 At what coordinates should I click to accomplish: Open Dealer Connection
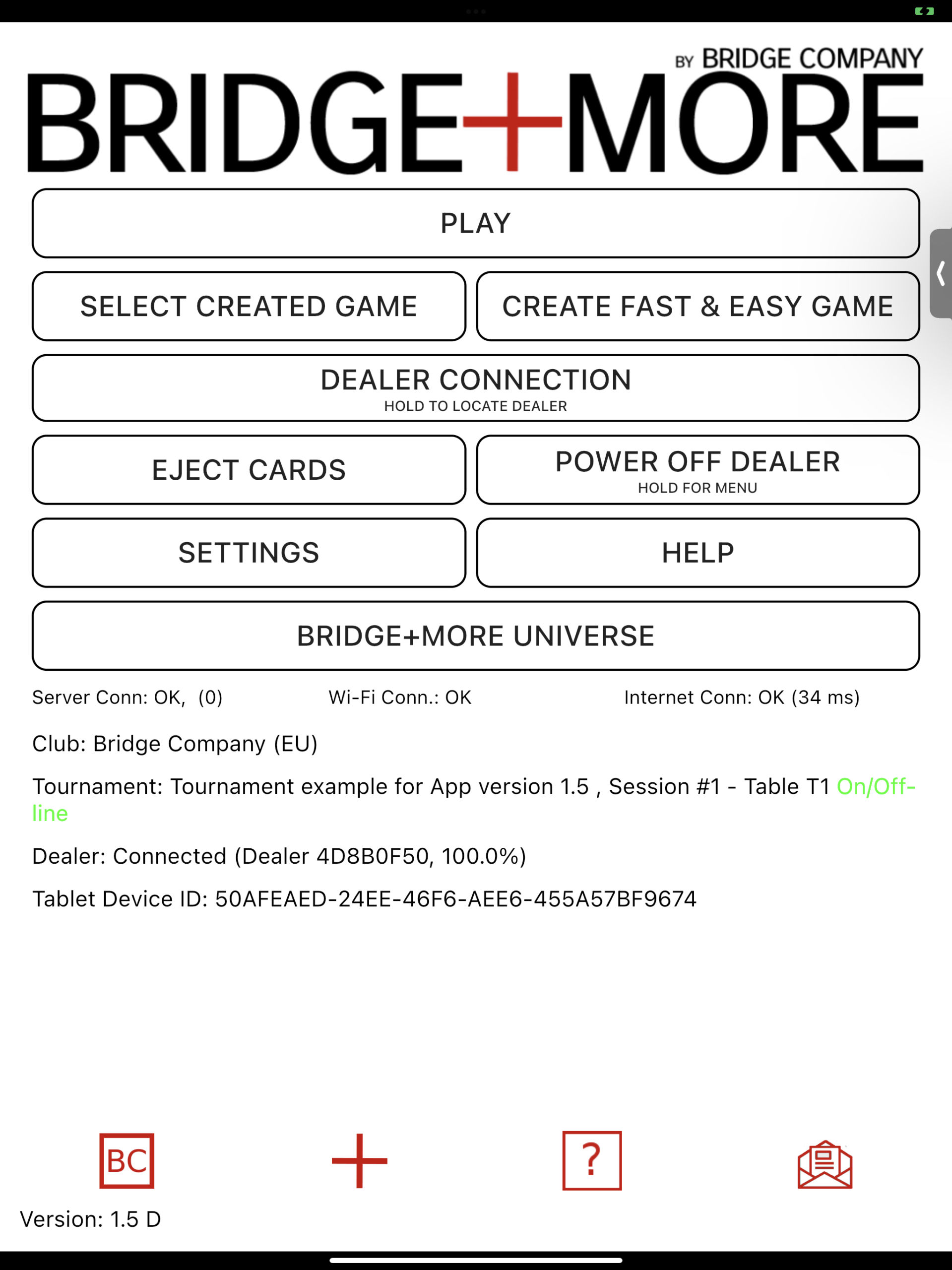475,388
